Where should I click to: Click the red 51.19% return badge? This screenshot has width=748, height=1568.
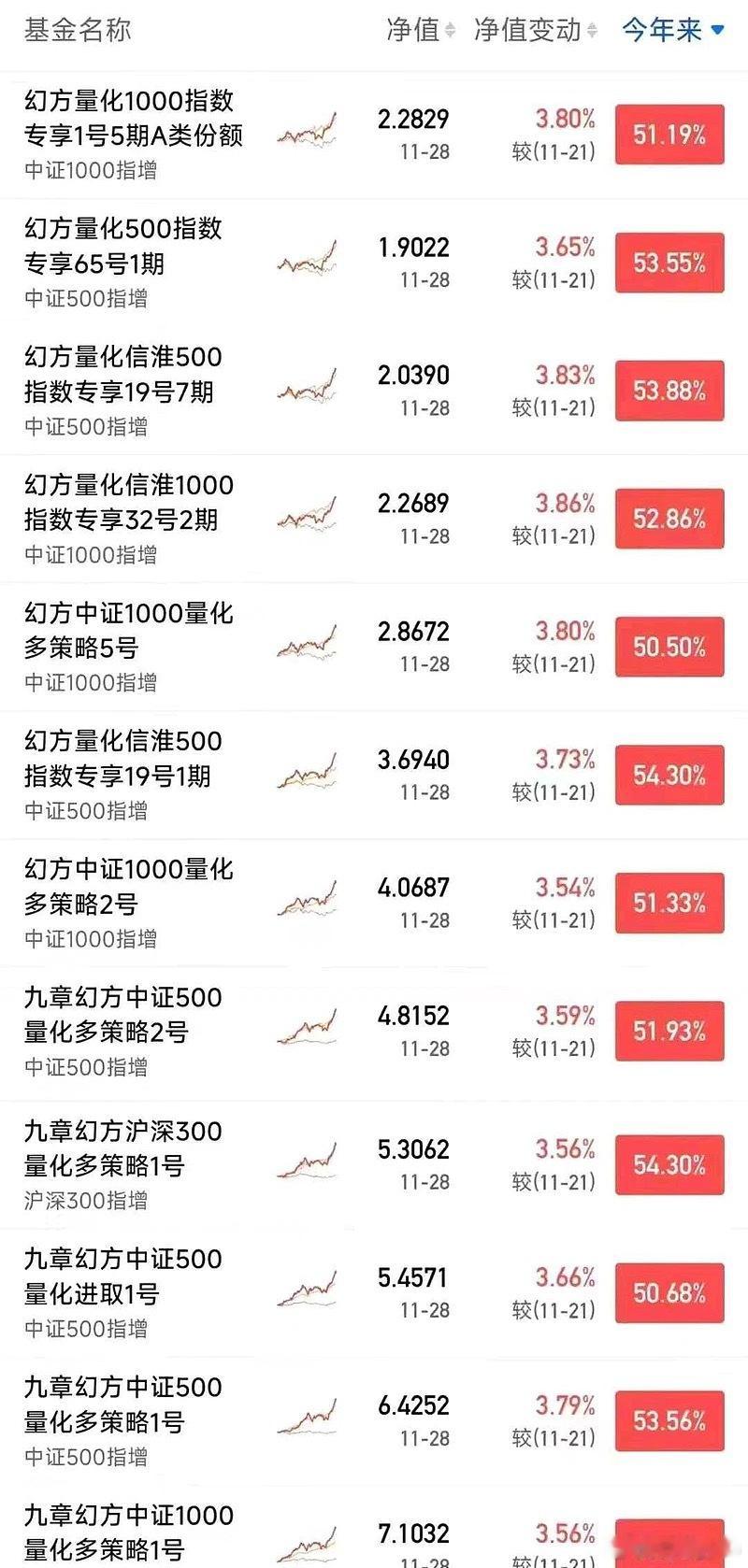point(669,134)
